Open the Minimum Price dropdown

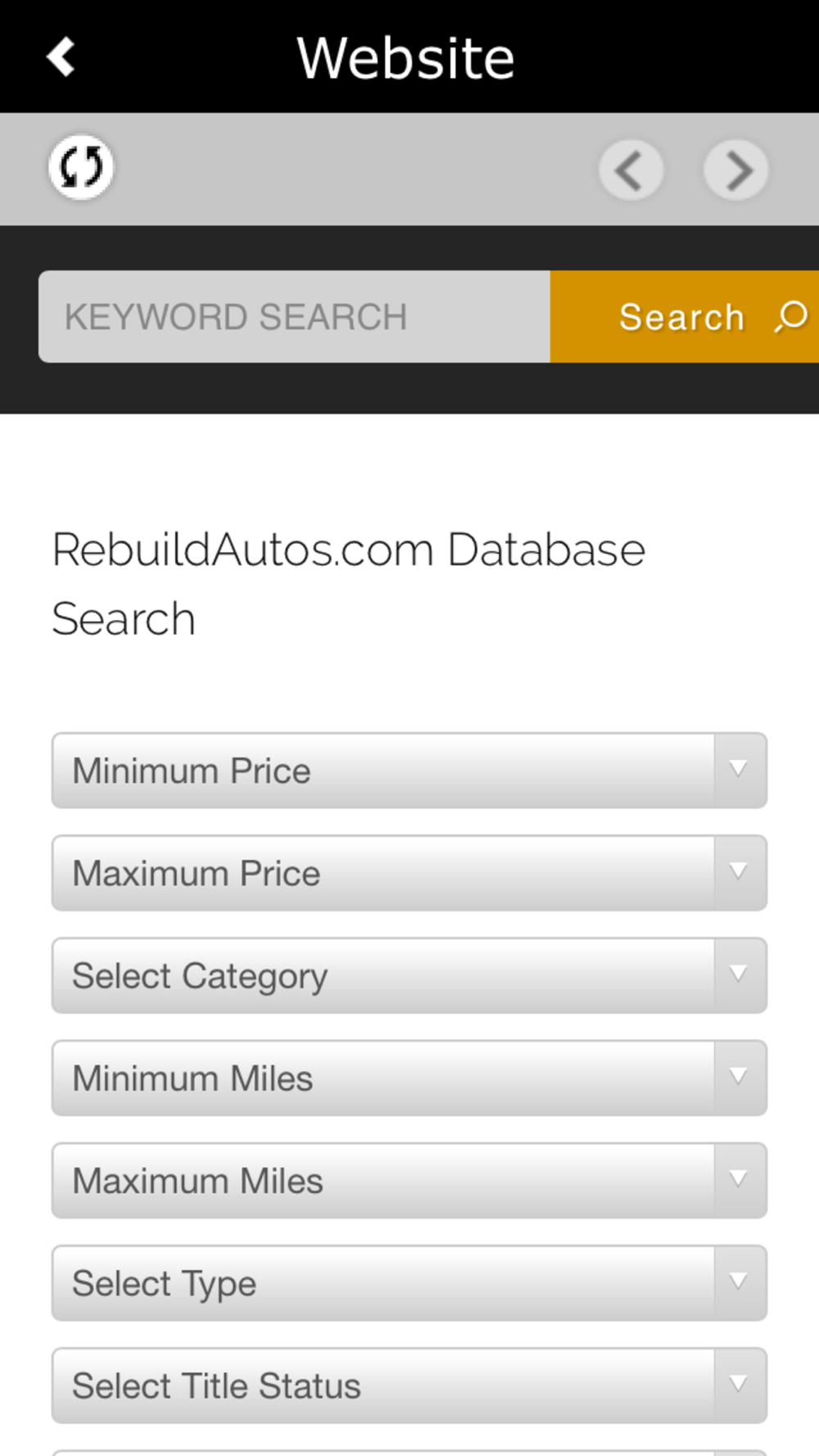(409, 771)
